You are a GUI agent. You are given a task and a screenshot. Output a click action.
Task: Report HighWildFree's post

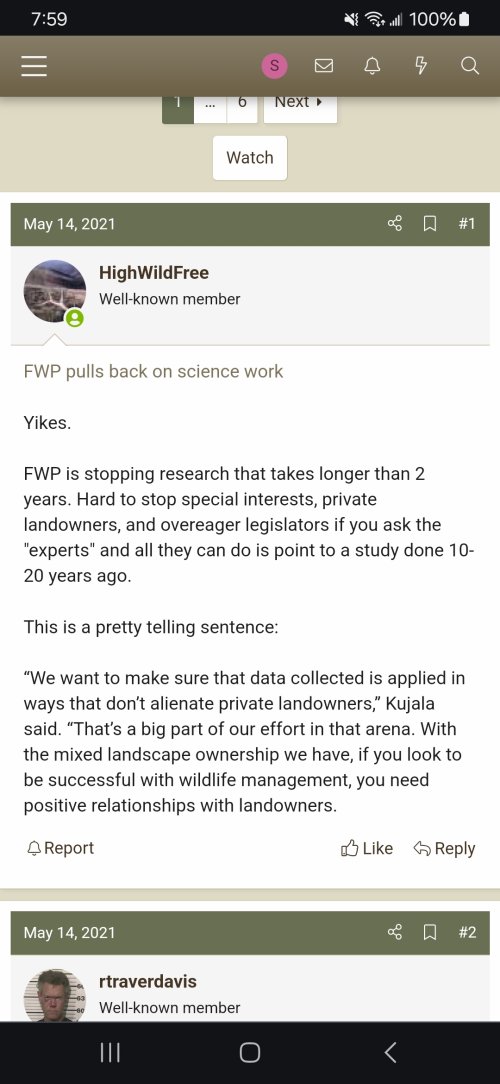click(x=60, y=848)
